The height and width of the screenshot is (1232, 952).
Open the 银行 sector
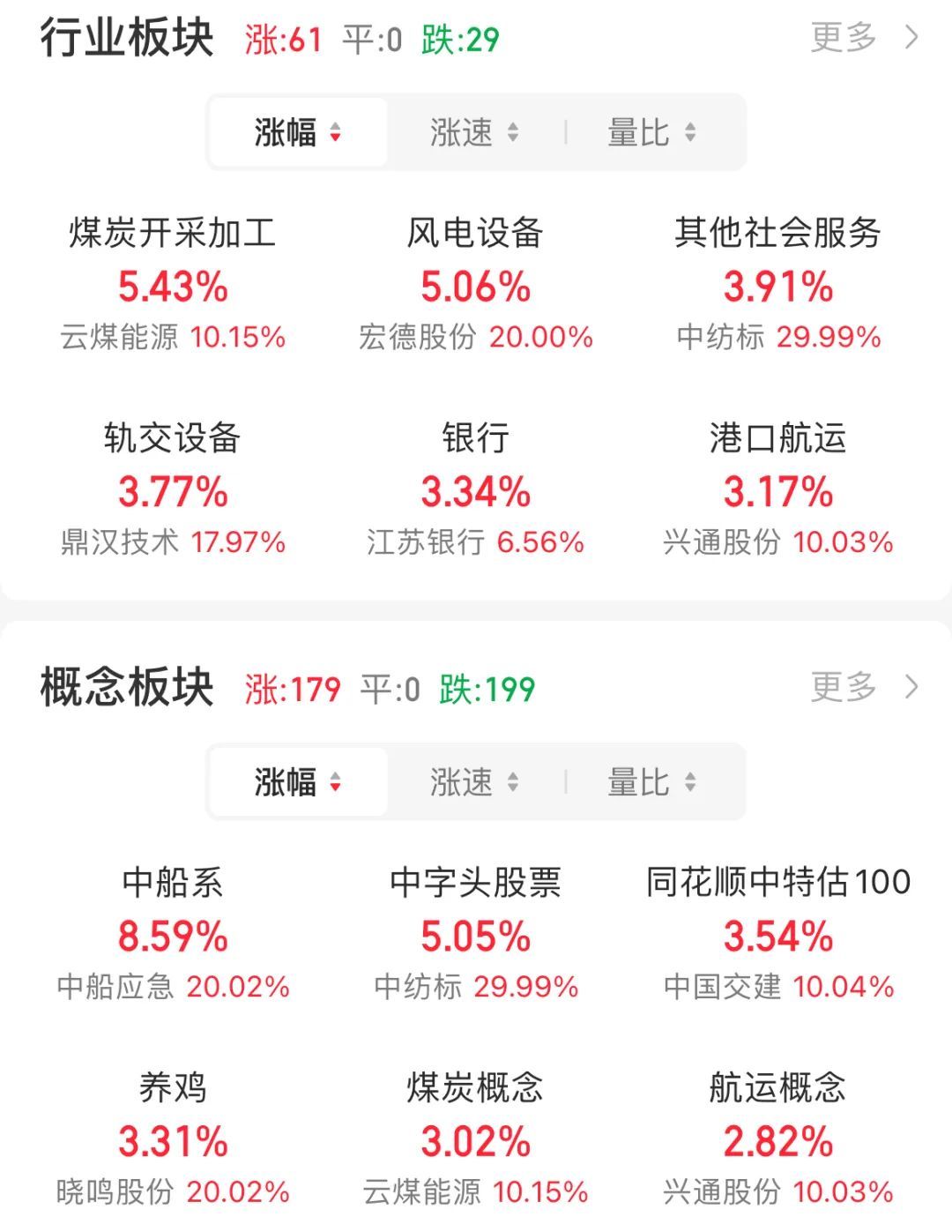[475, 489]
